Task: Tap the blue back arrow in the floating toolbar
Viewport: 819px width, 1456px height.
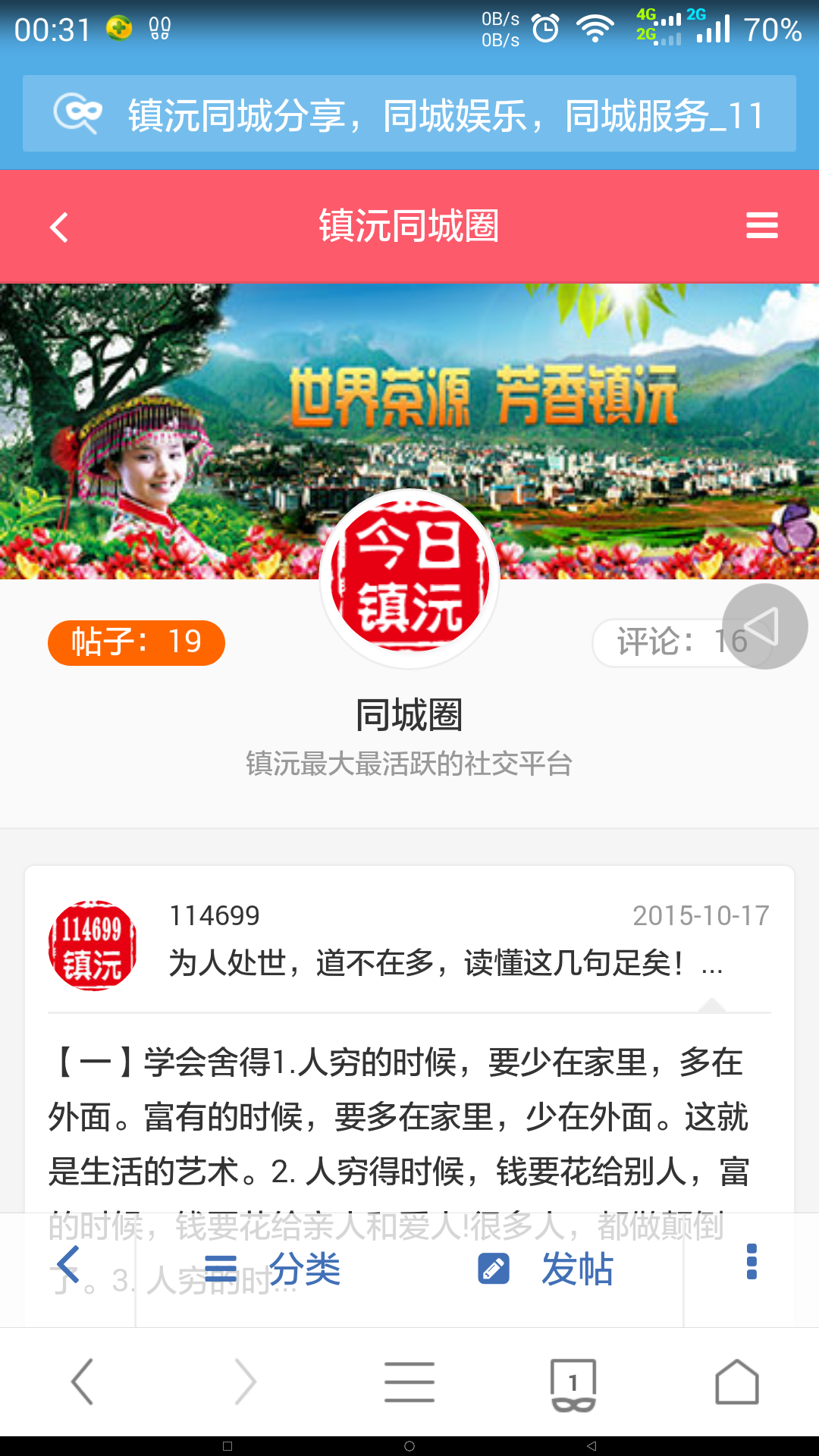Action: click(x=68, y=1264)
